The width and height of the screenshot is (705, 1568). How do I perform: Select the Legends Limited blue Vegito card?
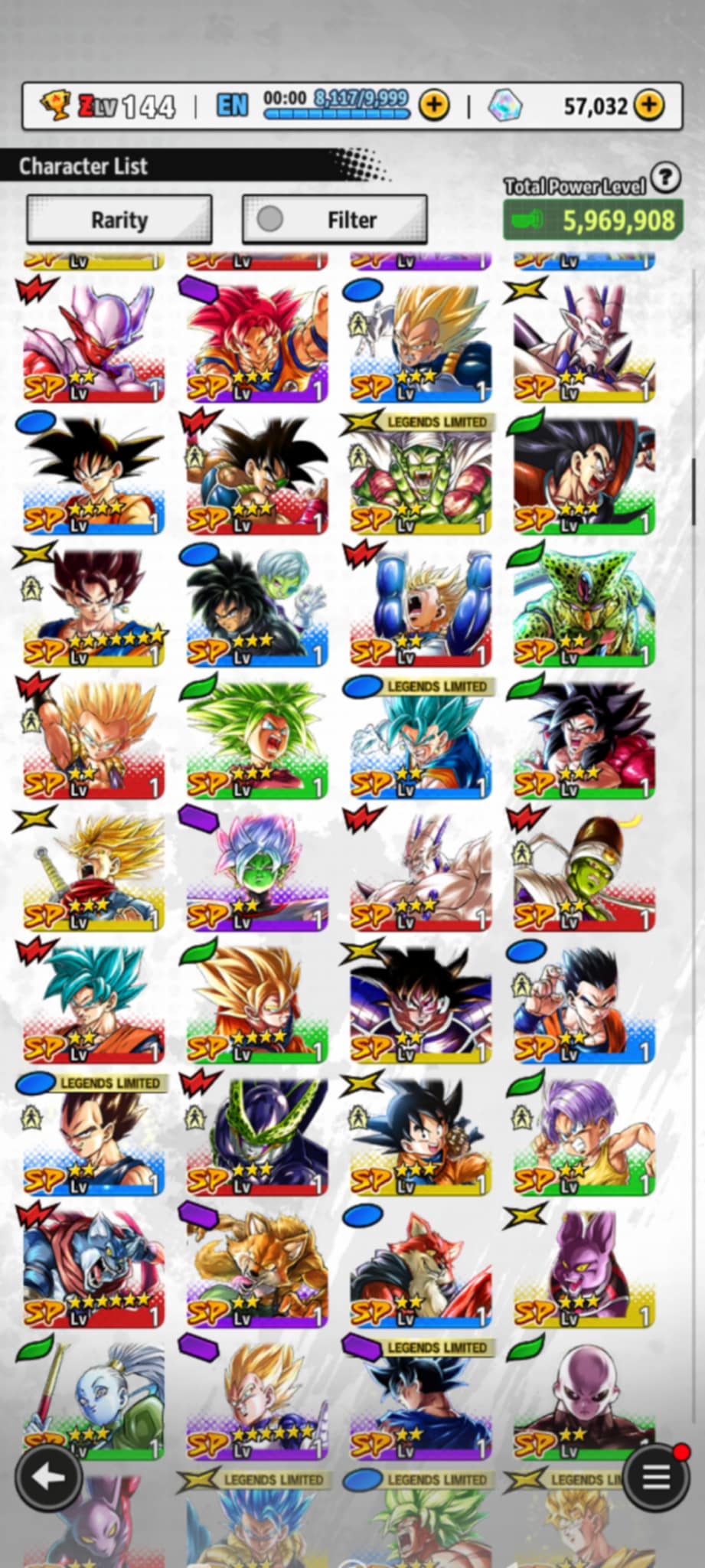pos(419,737)
